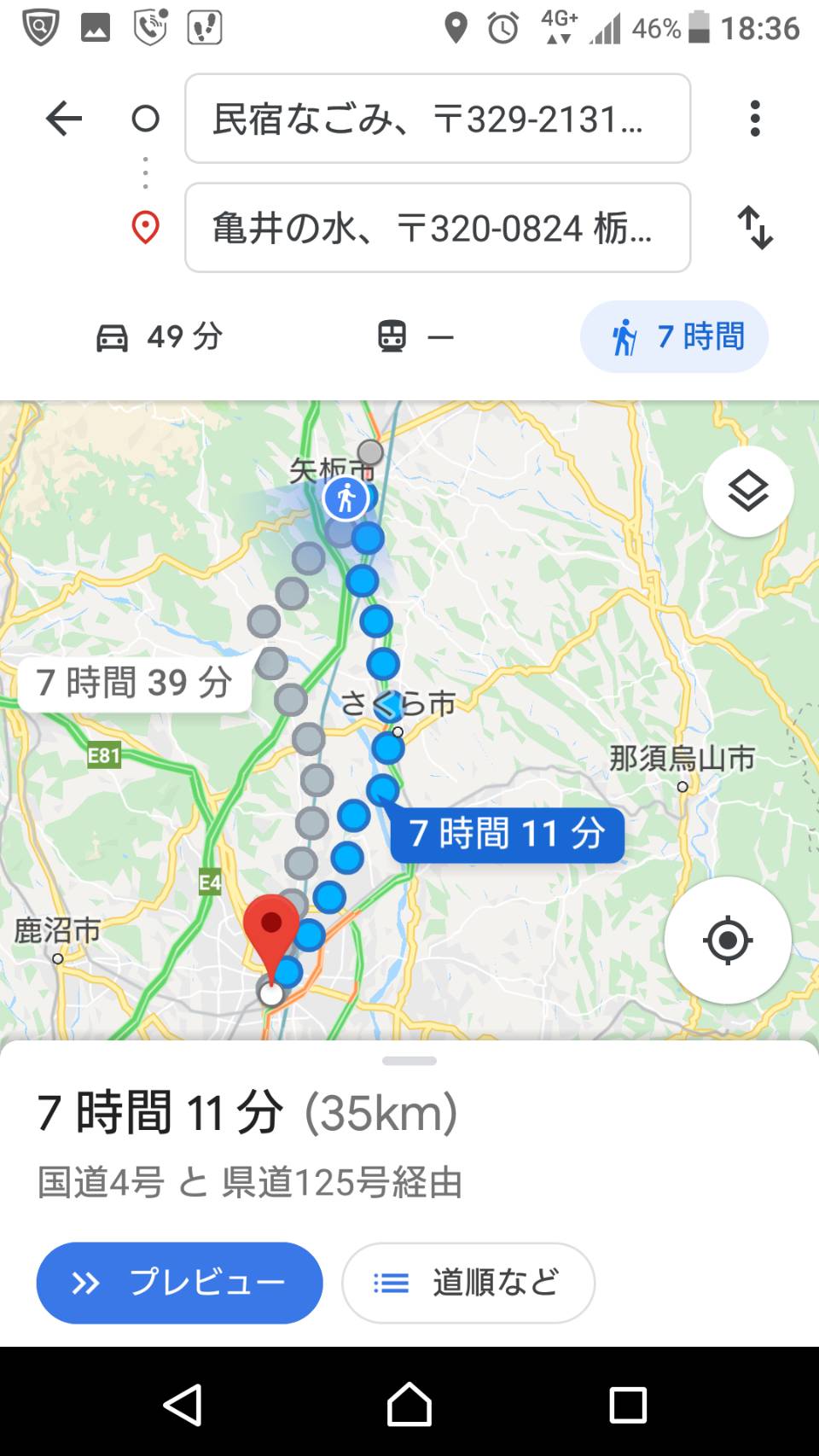
Task: Swap start and destination locations
Action: 754,228
